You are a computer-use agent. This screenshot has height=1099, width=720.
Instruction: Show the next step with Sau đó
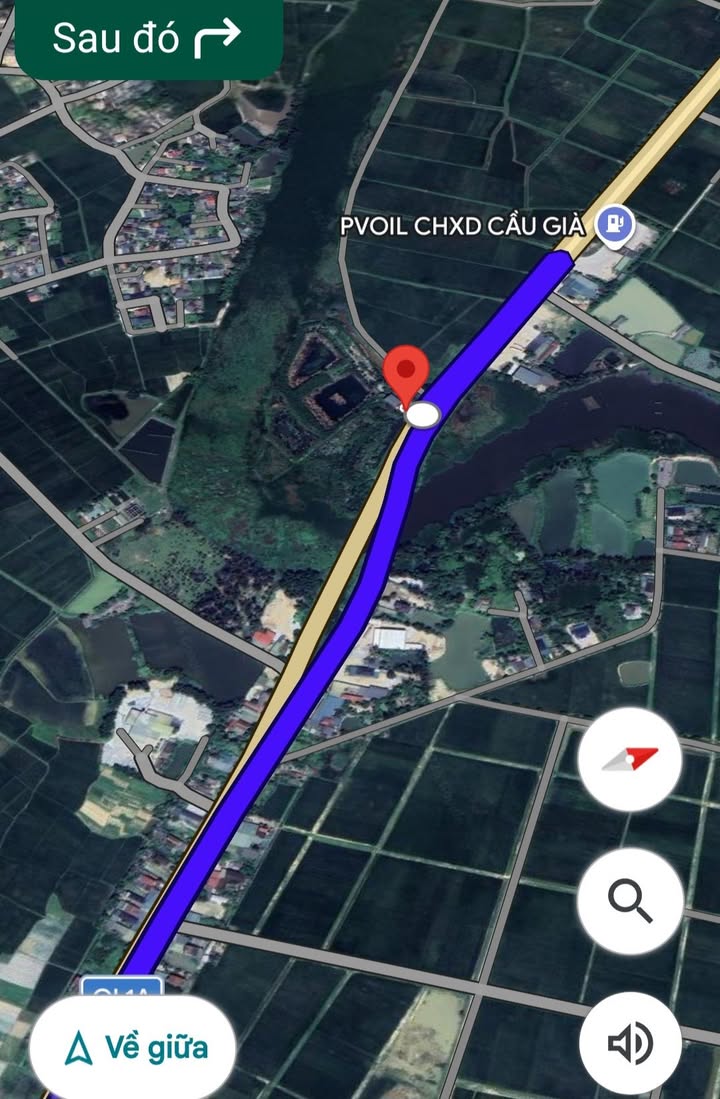pos(148,39)
